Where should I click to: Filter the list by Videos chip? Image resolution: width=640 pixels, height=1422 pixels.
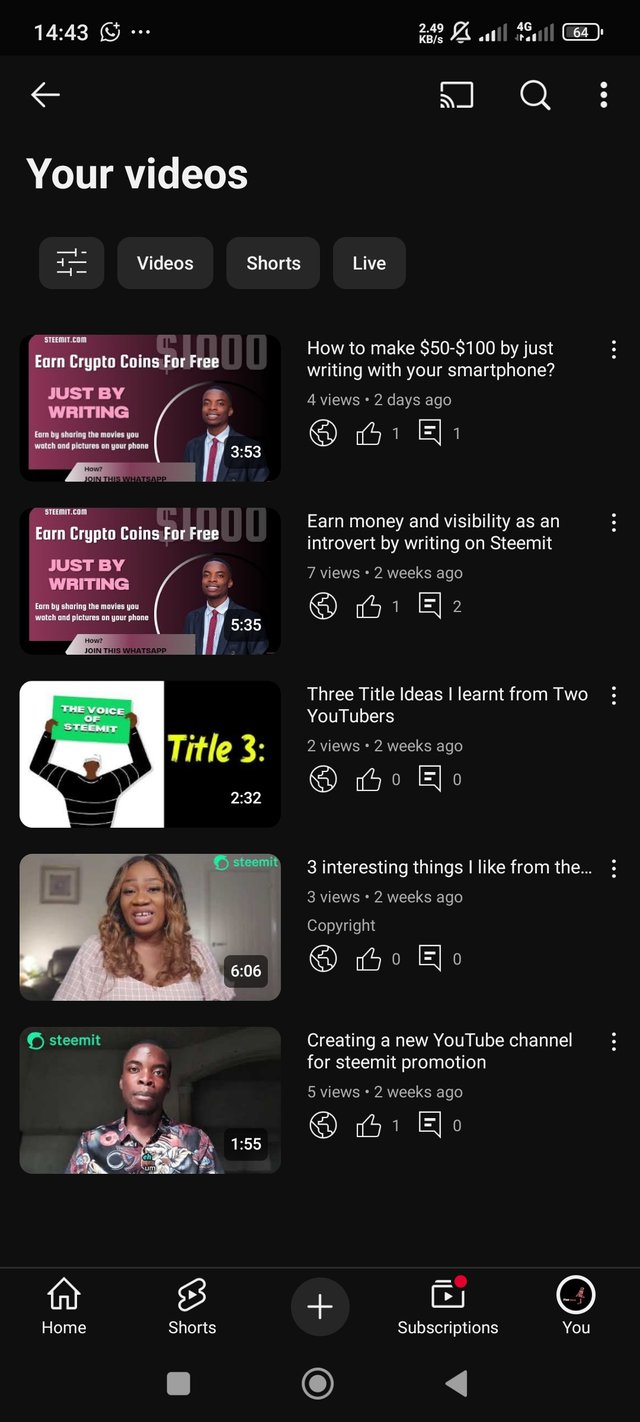pos(165,263)
